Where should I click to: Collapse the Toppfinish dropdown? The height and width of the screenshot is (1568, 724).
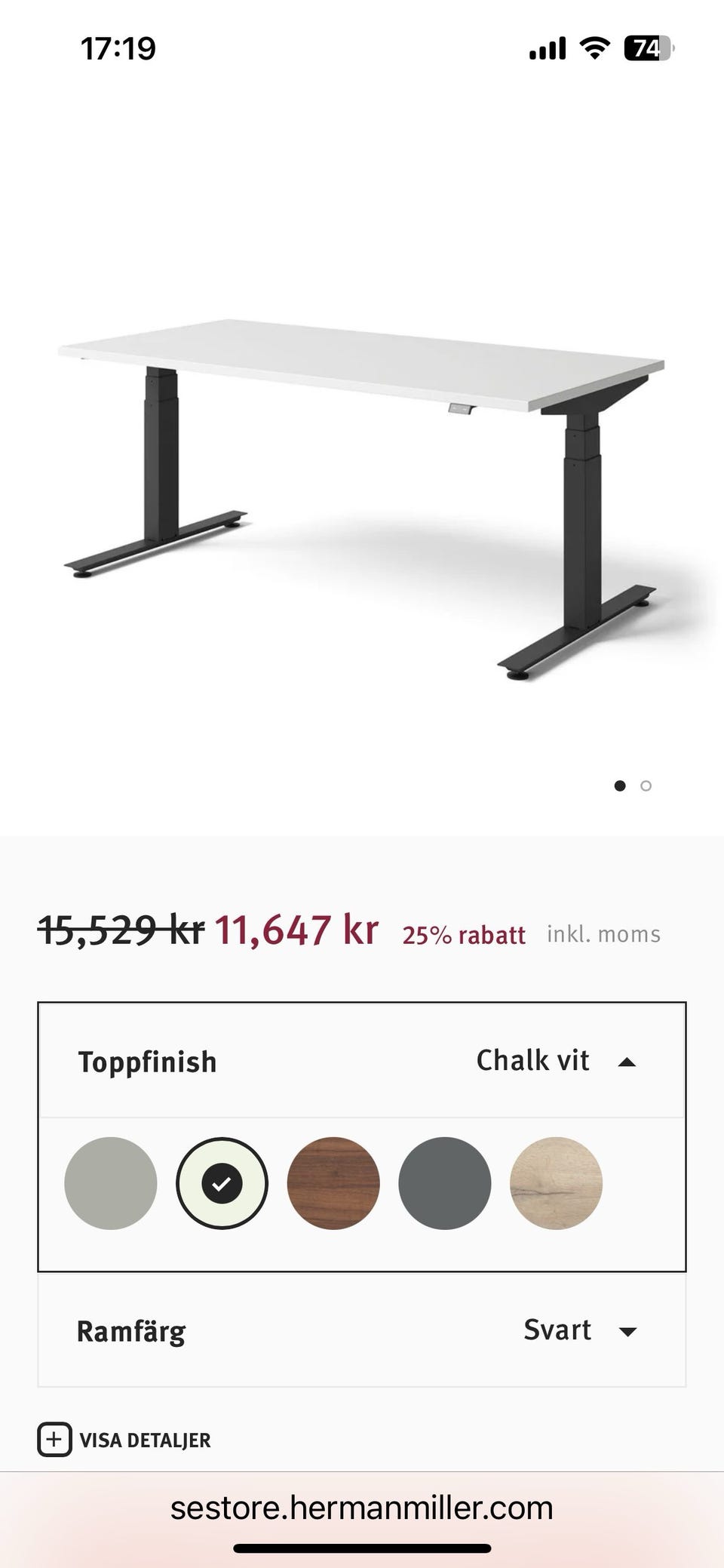pyautogui.click(x=361, y=1061)
